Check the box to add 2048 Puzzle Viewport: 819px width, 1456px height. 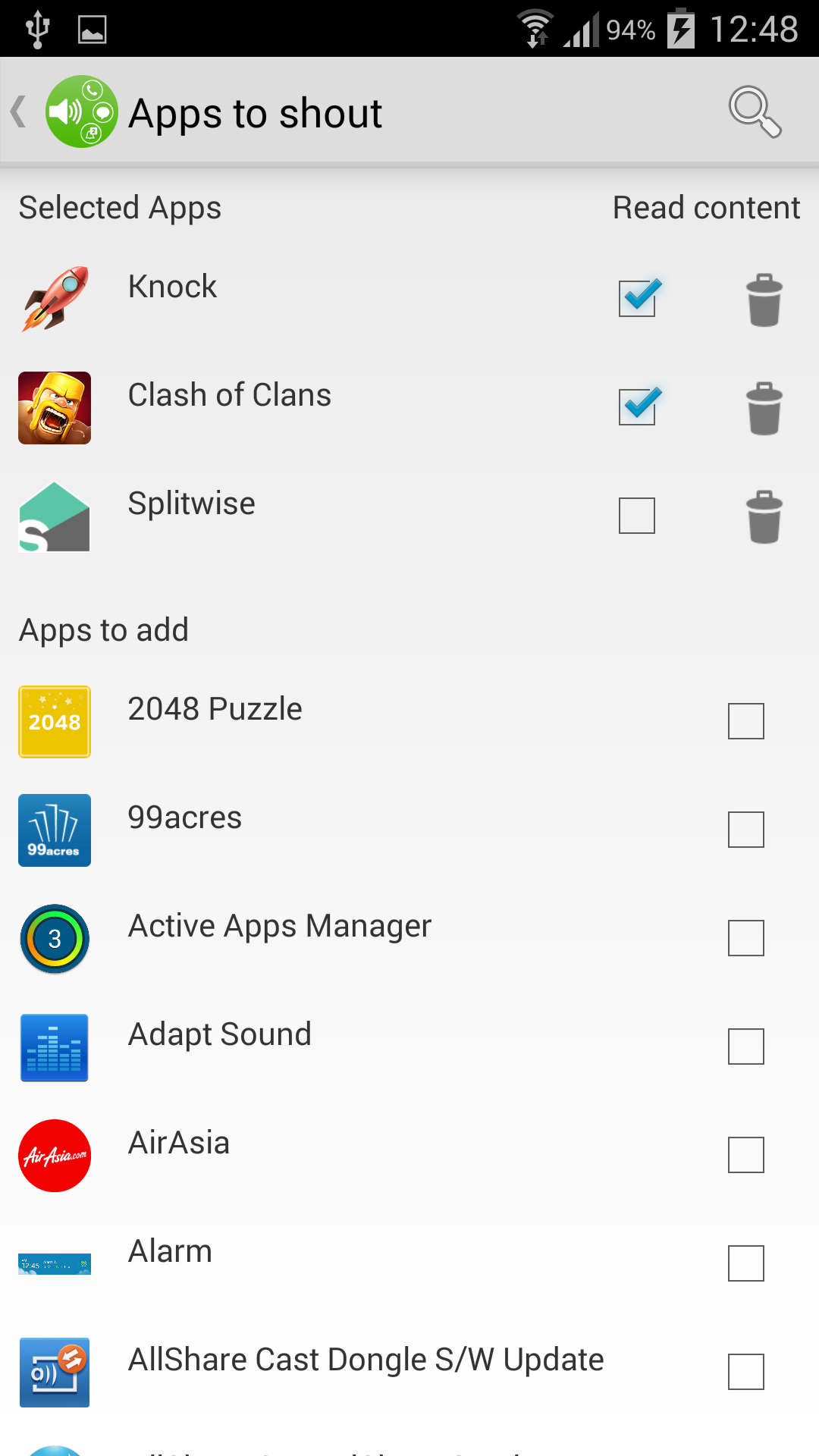point(745,721)
